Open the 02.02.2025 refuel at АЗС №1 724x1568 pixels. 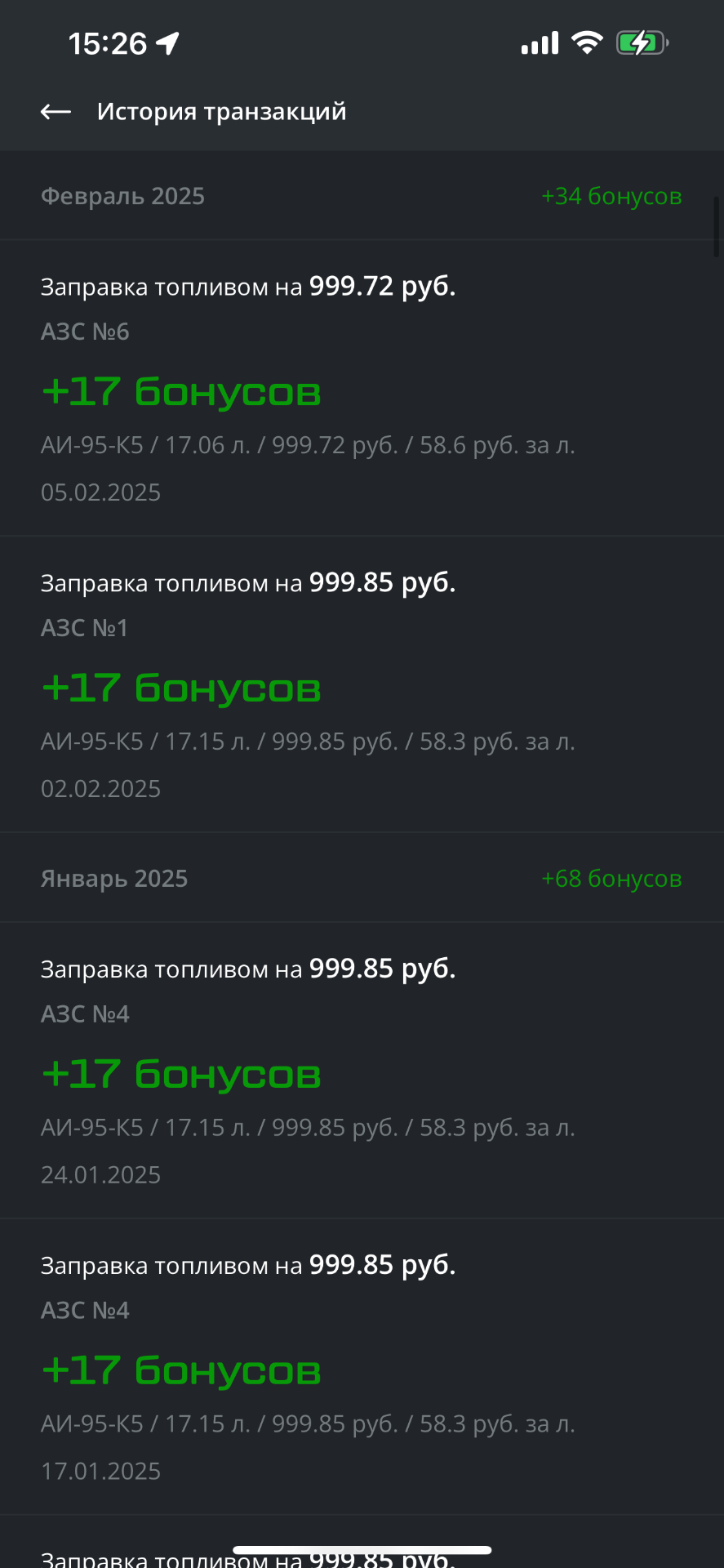[362, 685]
